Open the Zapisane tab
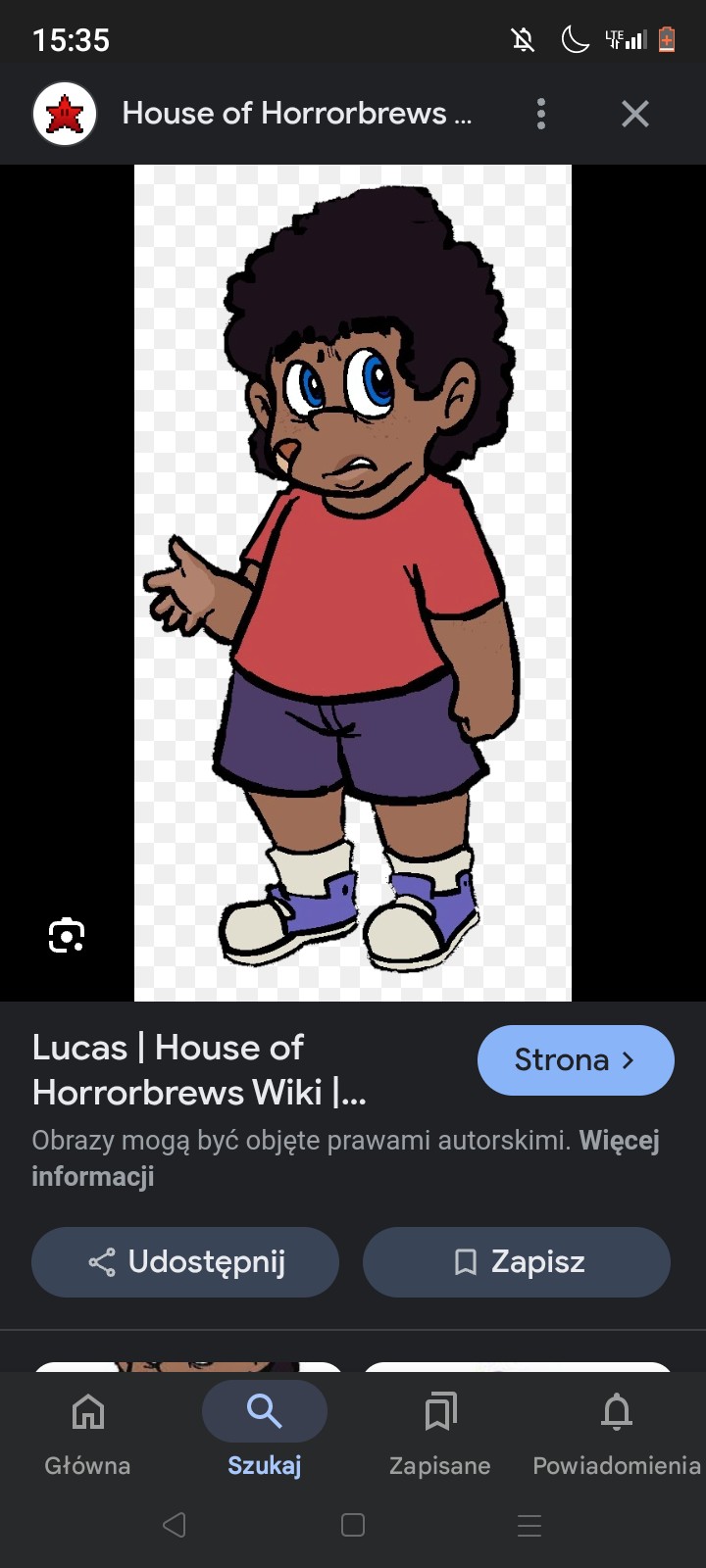Viewport: 706px width, 1568px height. [440, 1433]
